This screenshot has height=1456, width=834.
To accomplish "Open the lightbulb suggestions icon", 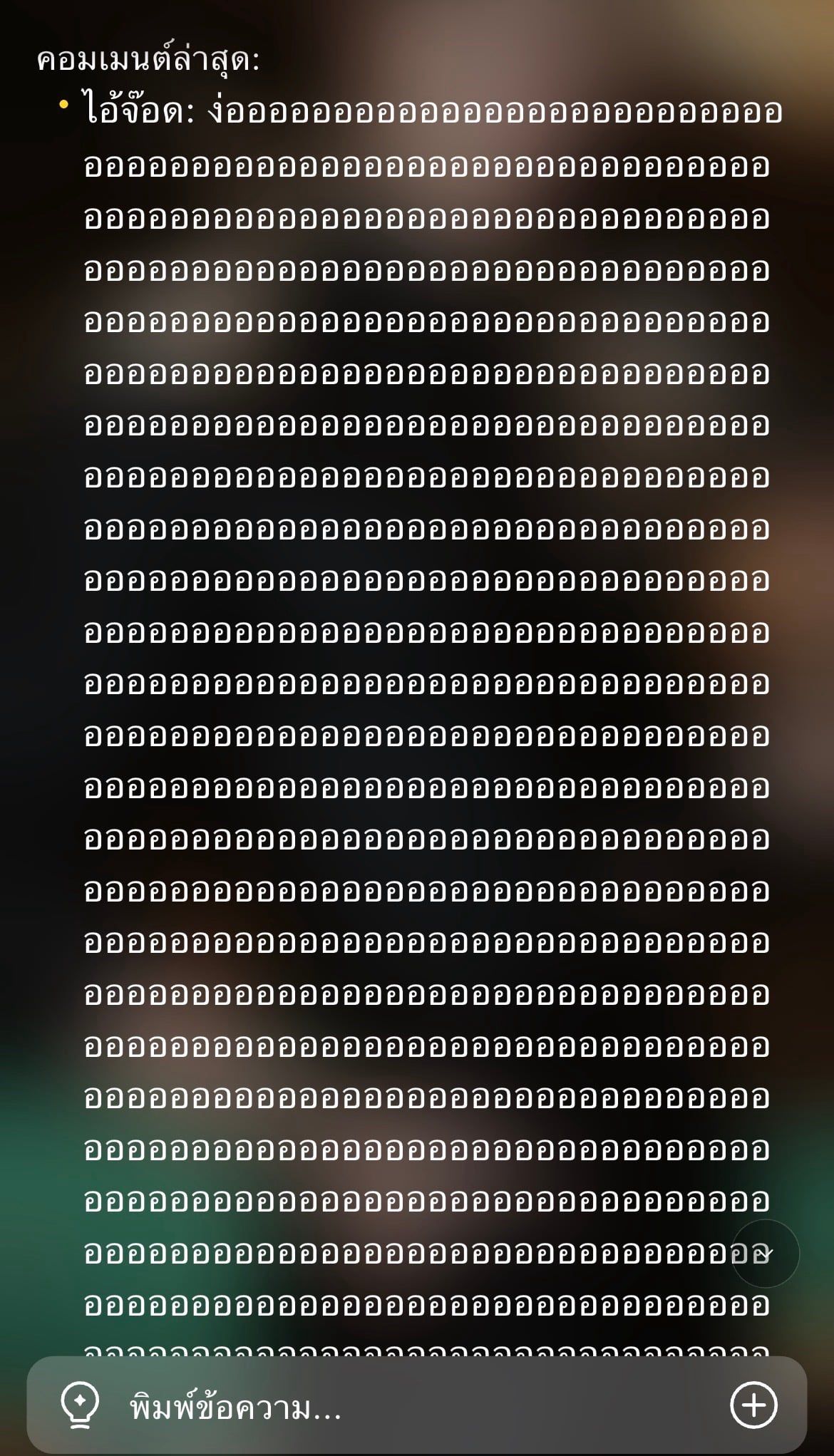I will [x=79, y=1405].
